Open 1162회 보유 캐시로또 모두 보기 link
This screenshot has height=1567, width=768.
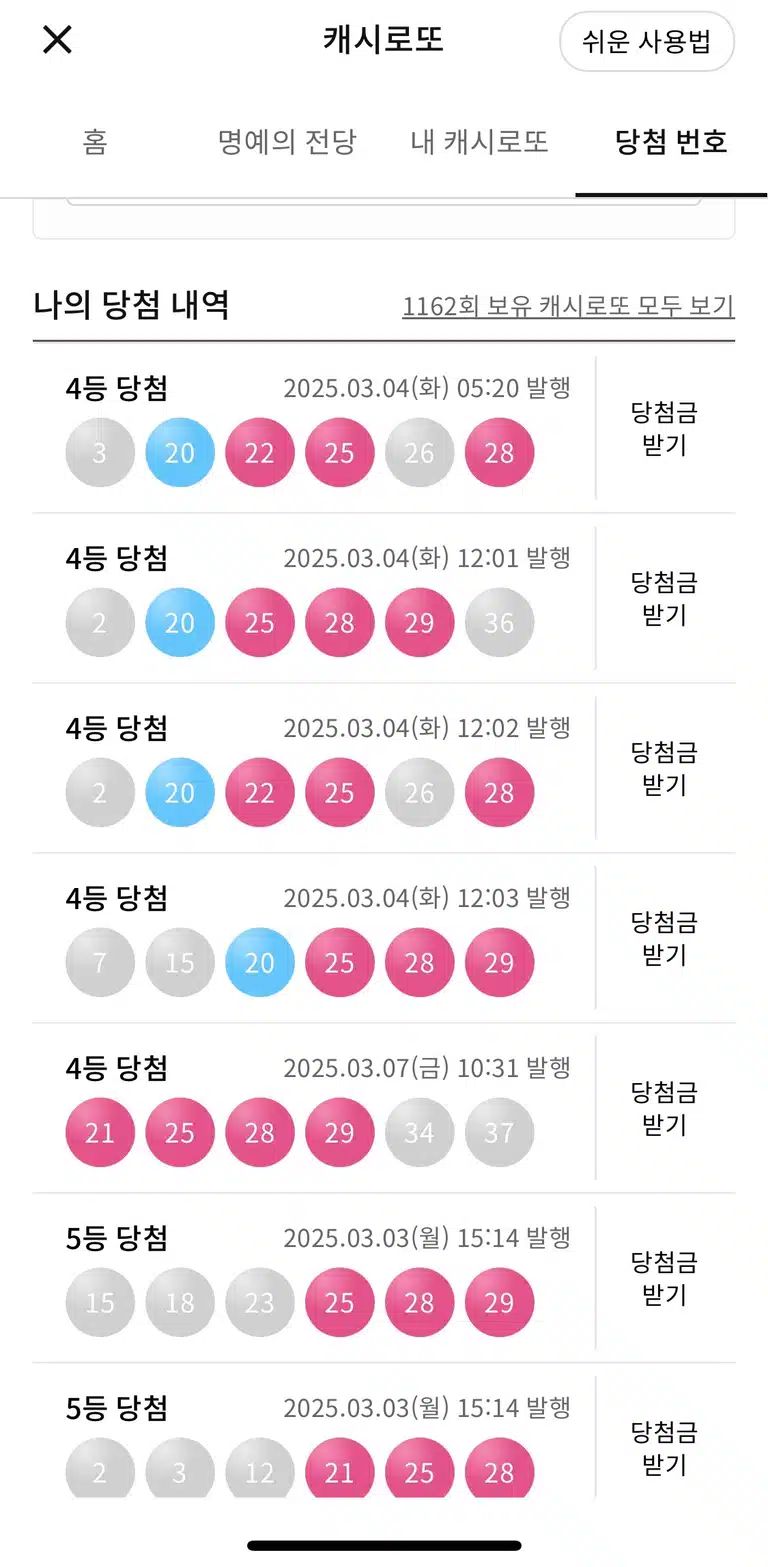[x=568, y=306]
